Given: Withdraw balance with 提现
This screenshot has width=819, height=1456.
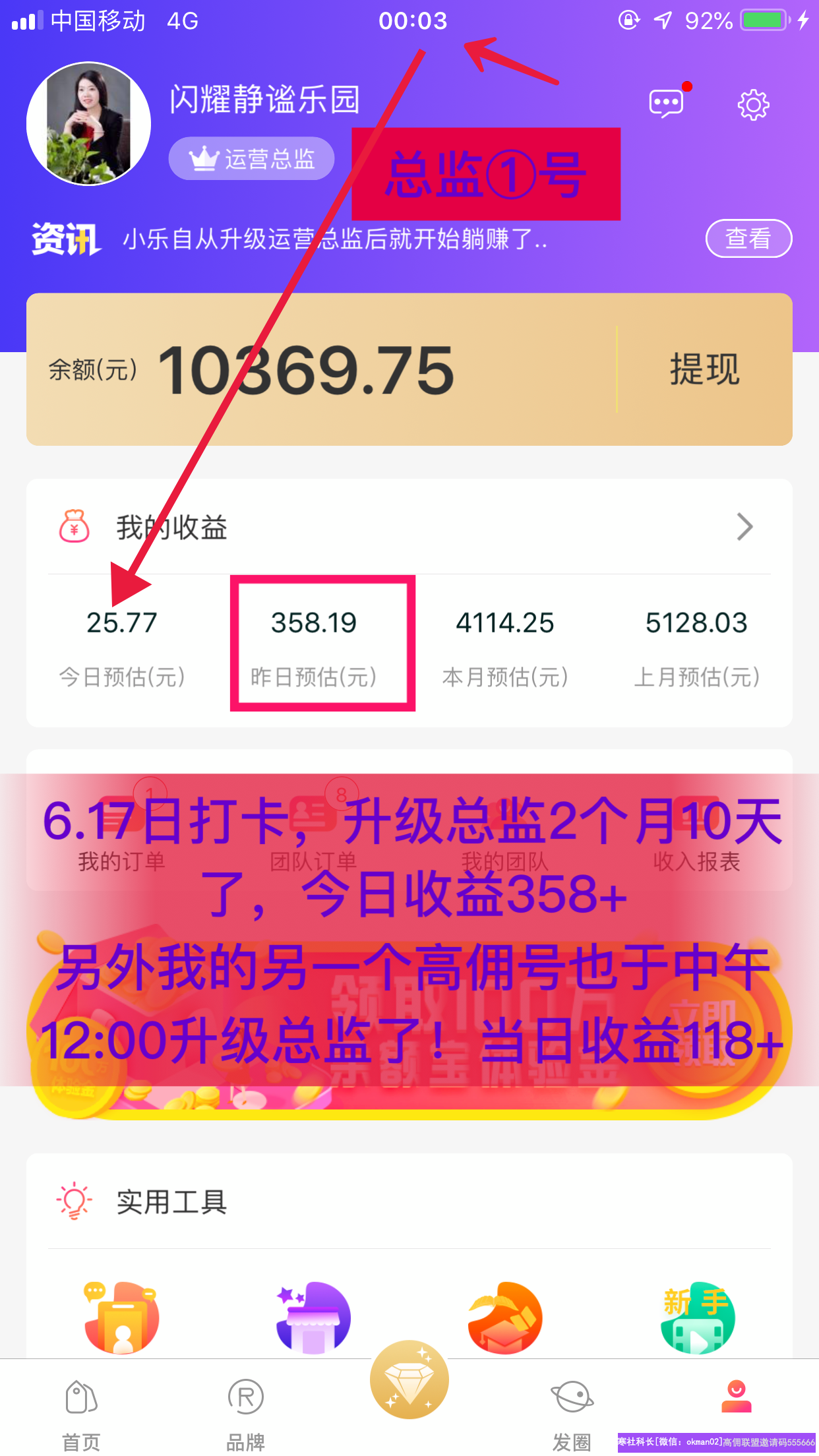Looking at the screenshot, I should pos(704,369).
